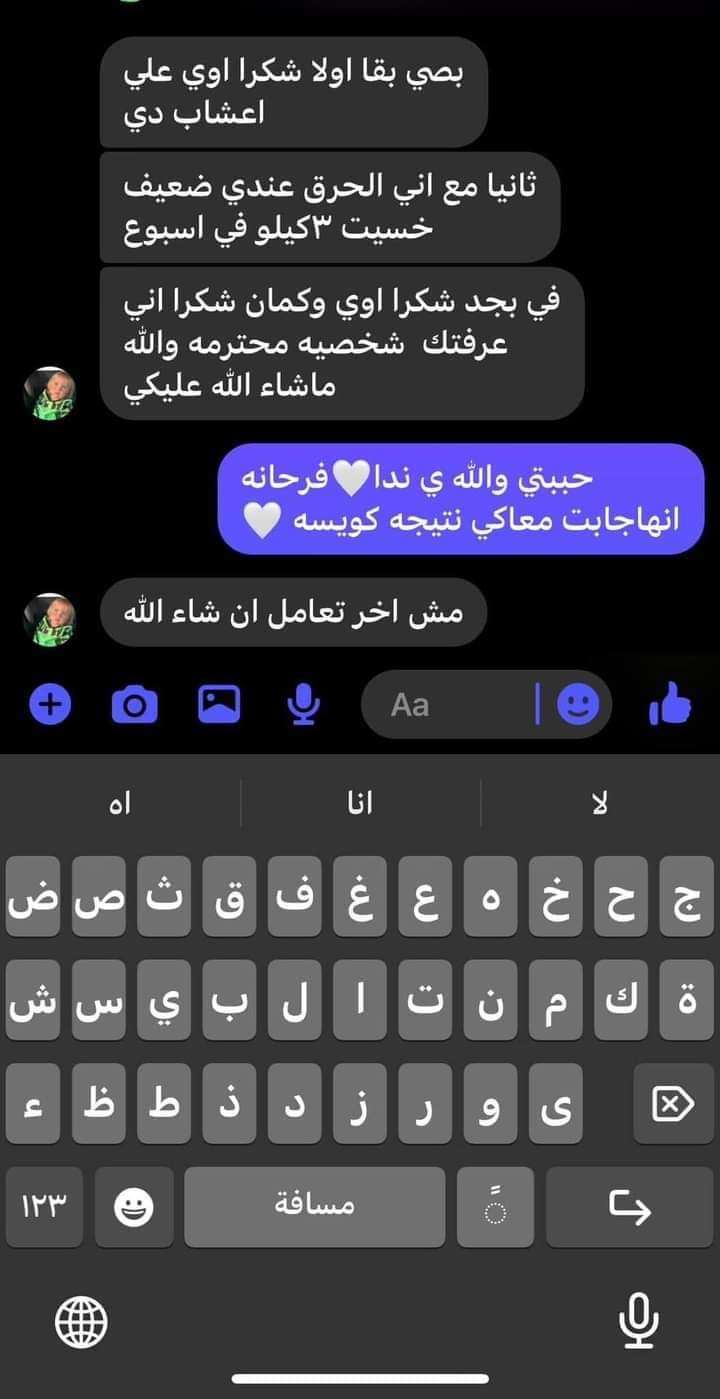Open the sender's profile picture beside the last message
This screenshot has width=720, height=1399.
click(x=50, y=618)
